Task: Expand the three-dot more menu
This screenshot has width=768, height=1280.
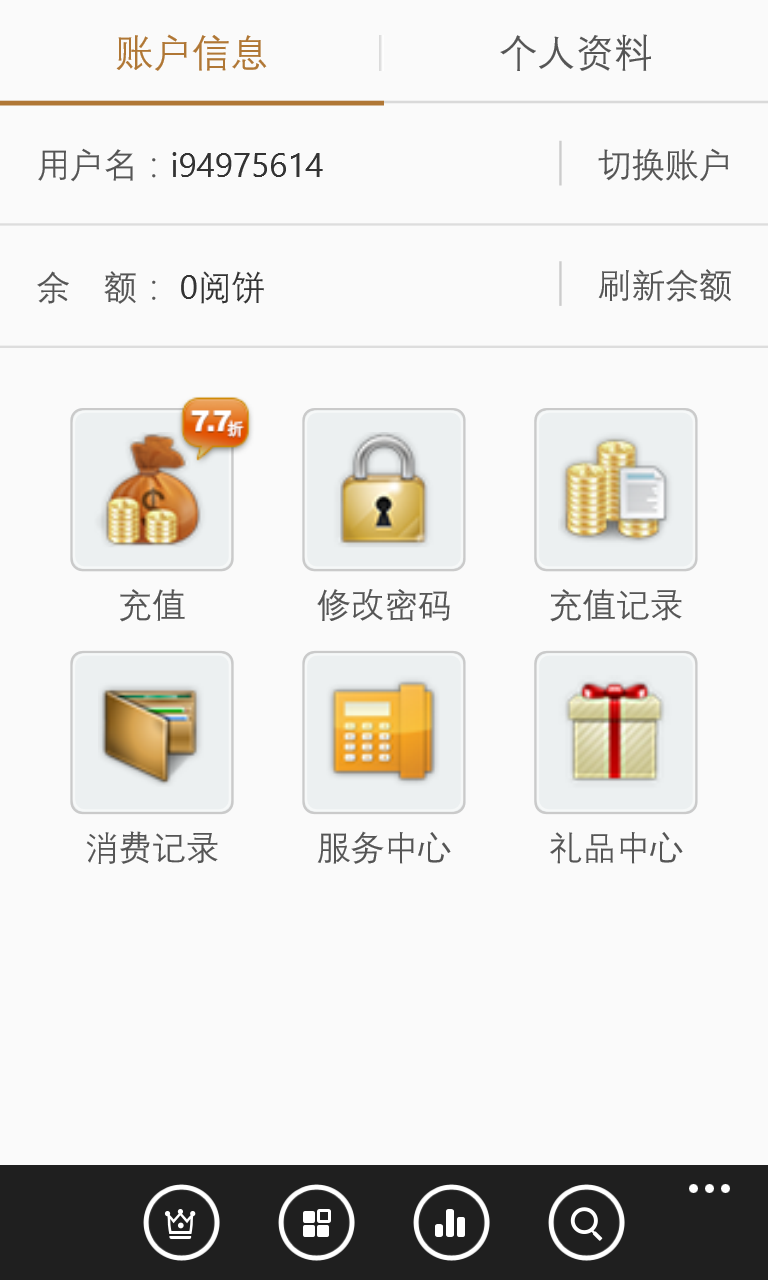Action: pos(709,1189)
